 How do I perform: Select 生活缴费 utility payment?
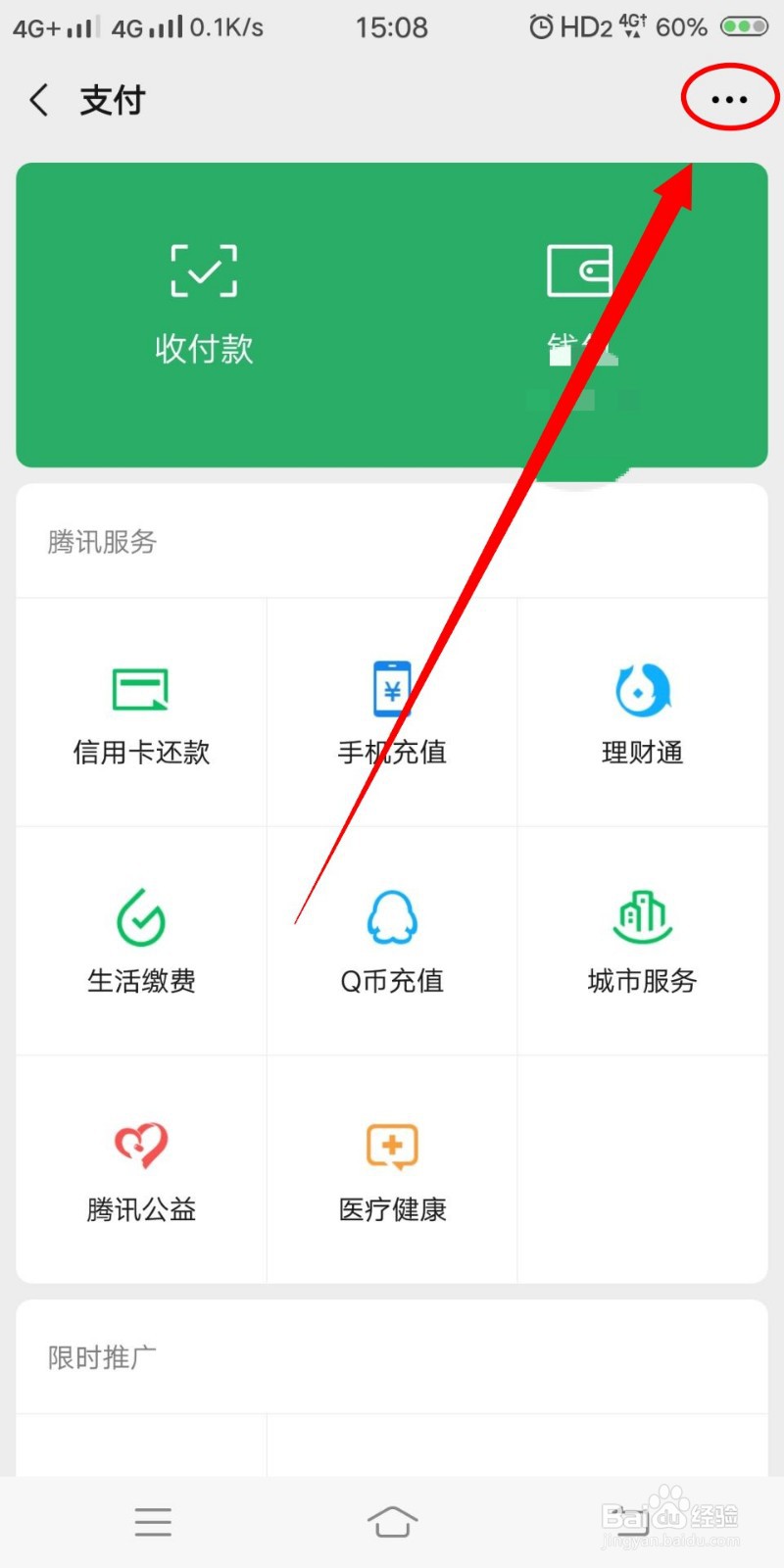coord(140,941)
